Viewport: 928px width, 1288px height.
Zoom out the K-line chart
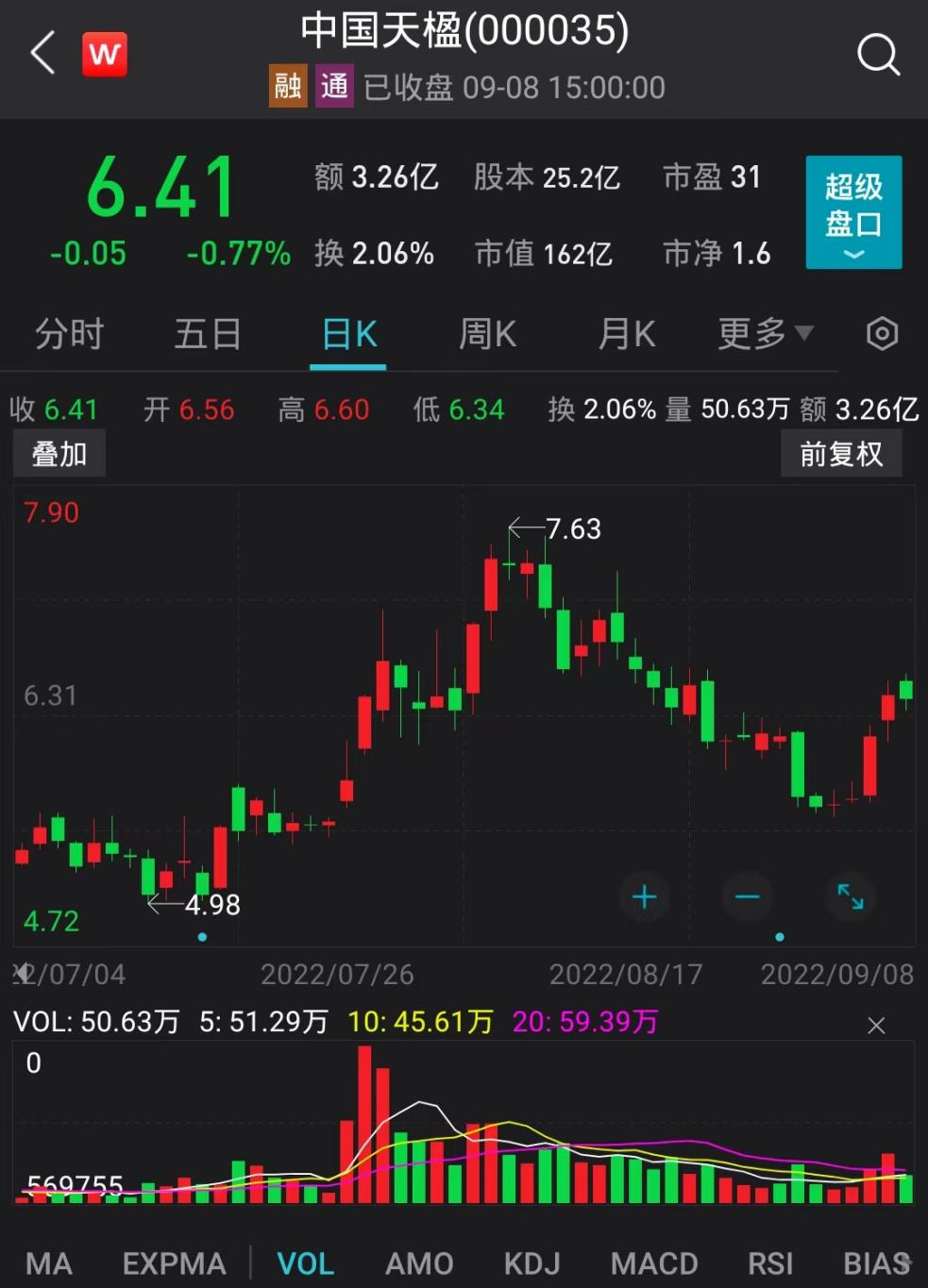[747, 896]
